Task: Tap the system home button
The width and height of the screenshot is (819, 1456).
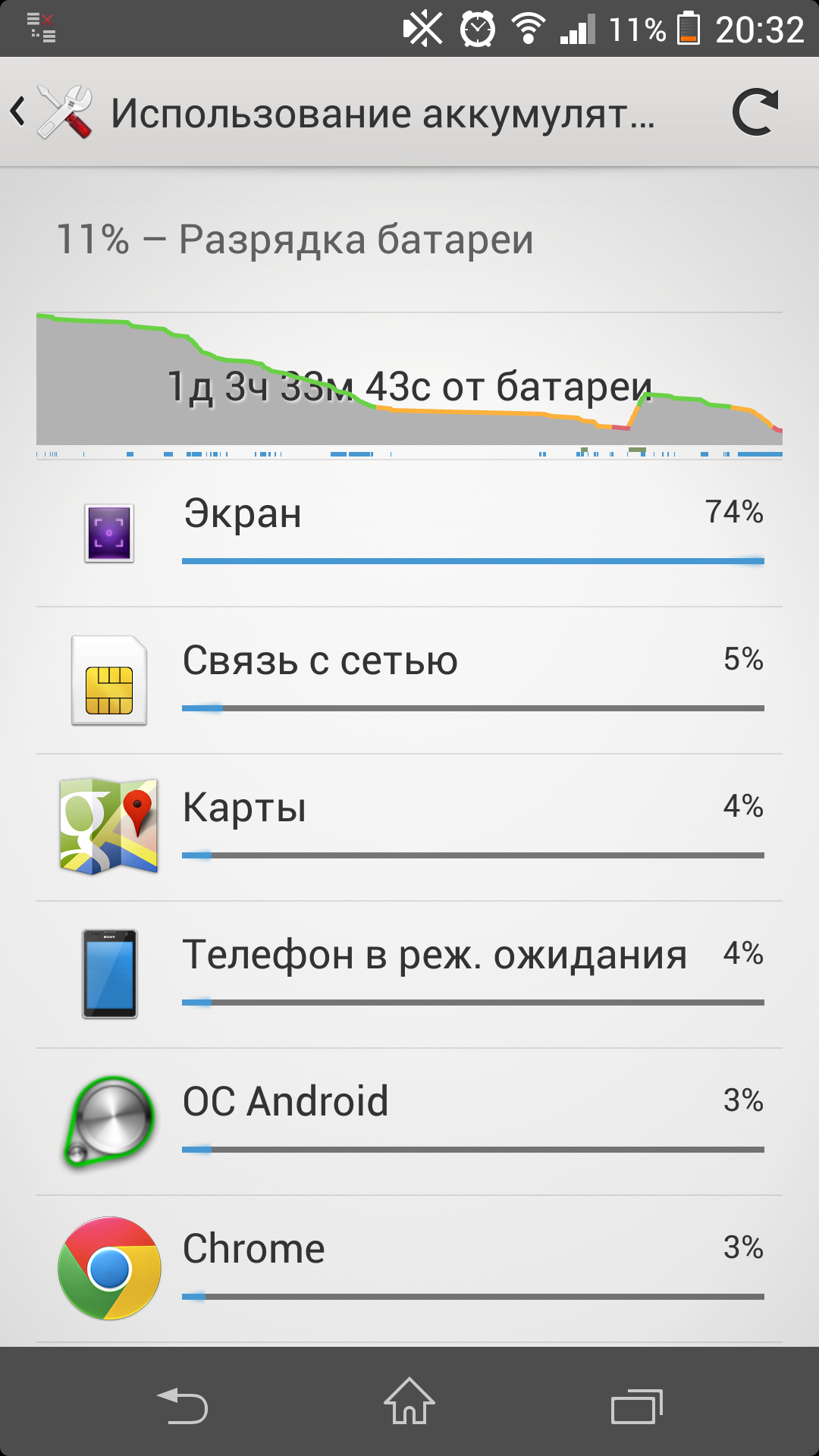Action: 409,1401
